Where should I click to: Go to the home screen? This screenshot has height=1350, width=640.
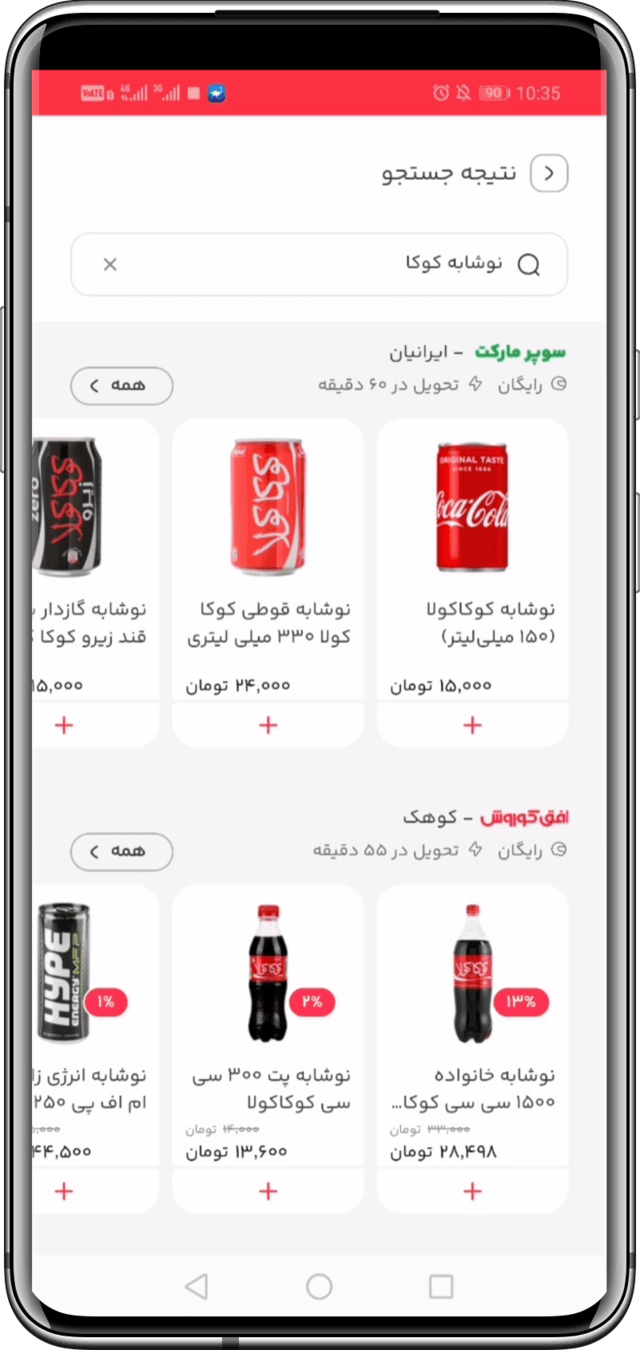pyautogui.click(x=319, y=1286)
